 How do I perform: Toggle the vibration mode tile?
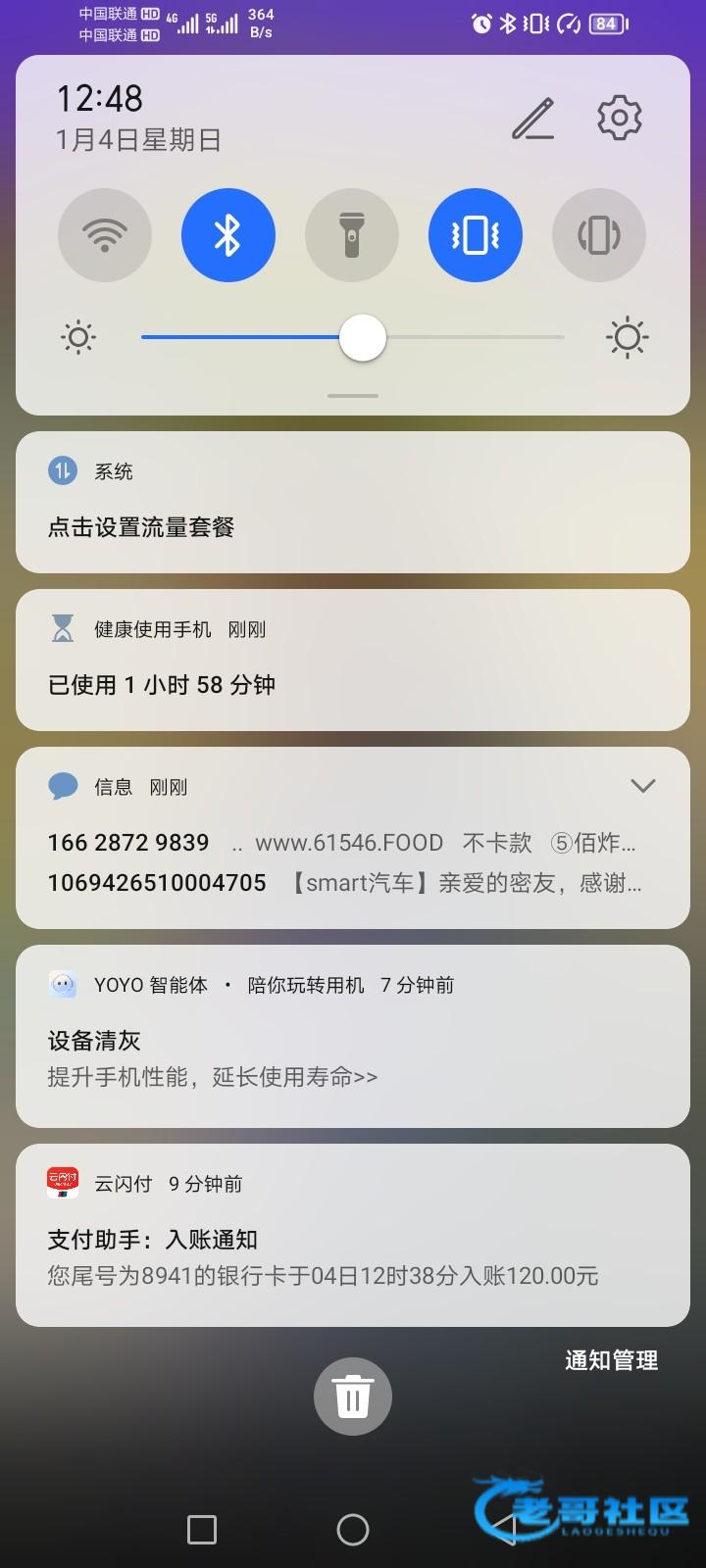pyautogui.click(x=476, y=235)
